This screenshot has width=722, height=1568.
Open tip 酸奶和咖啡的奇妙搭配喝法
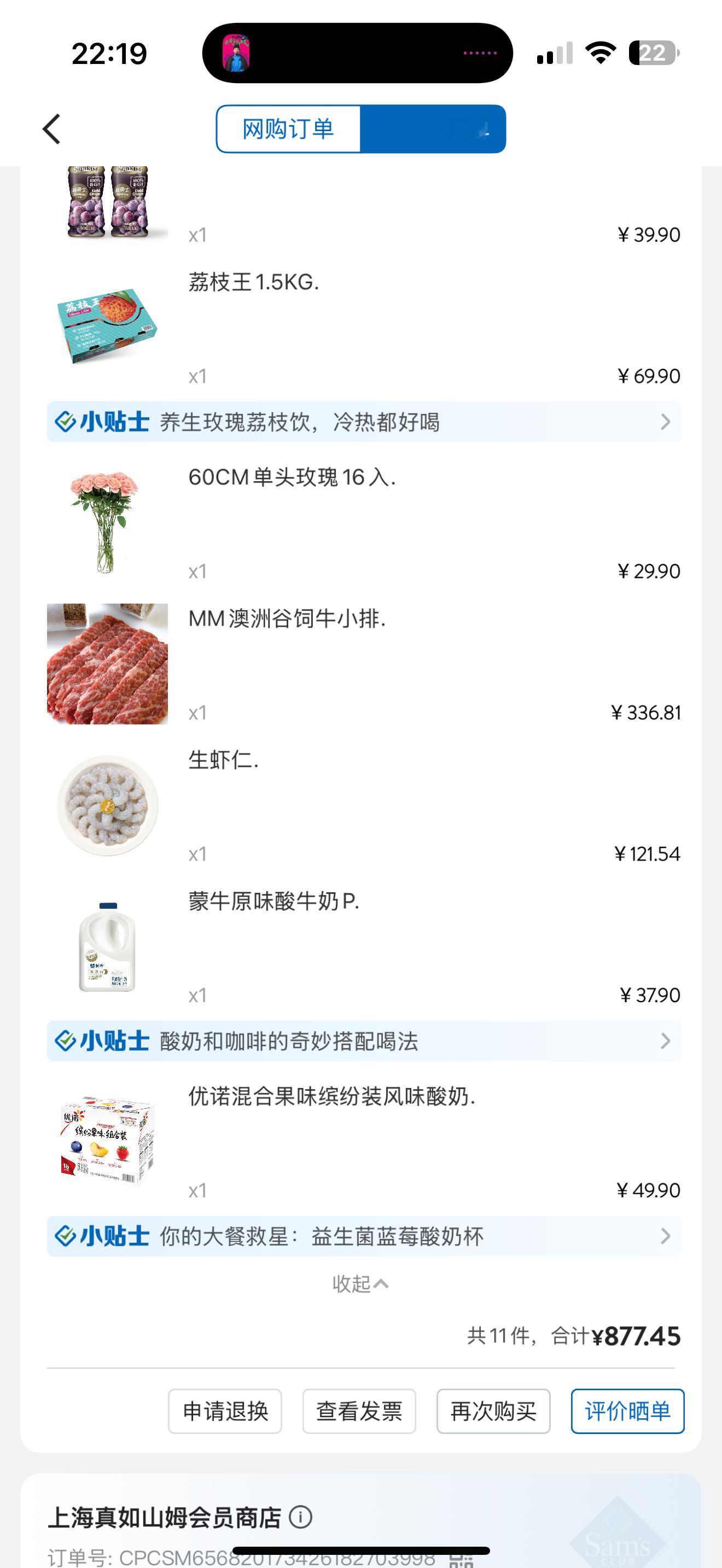coord(363,1041)
